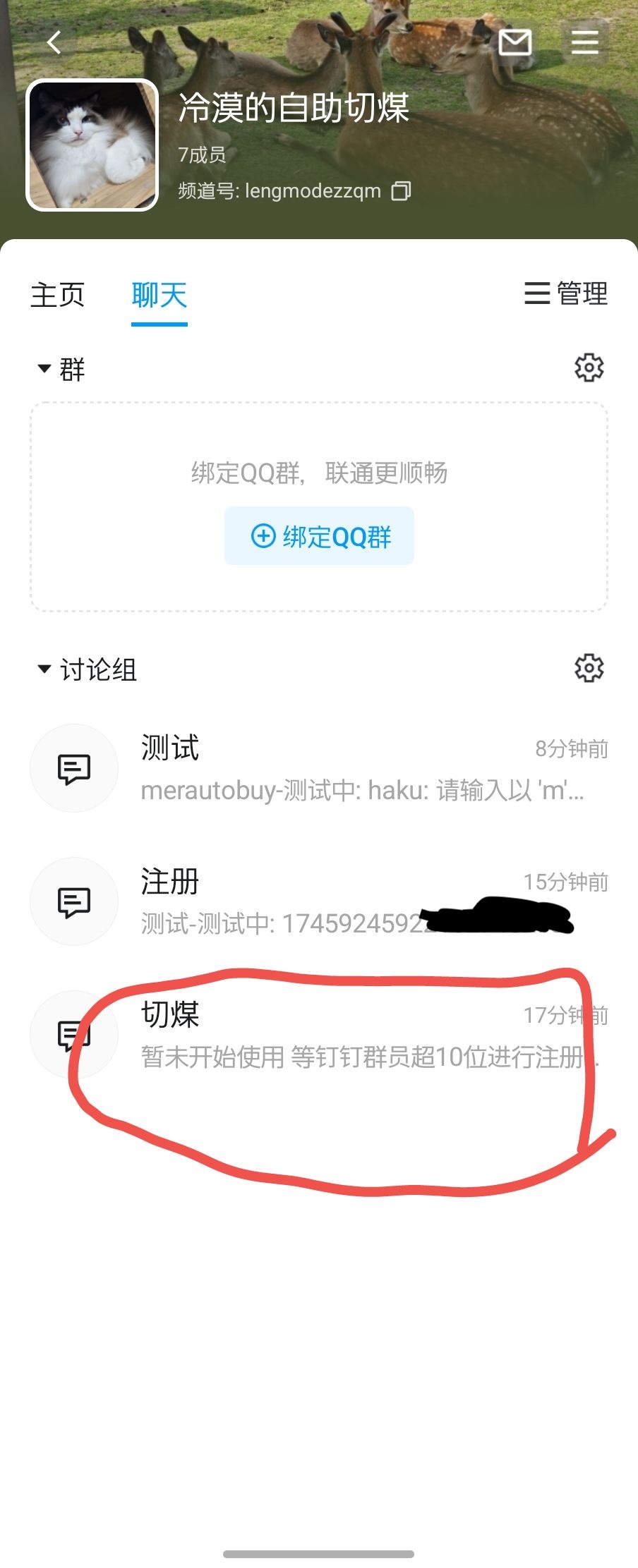Image resolution: width=638 pixels, height=1568 pixels.
Task: Open settings gear next to 群 section
Action: [x=588, y=367]
